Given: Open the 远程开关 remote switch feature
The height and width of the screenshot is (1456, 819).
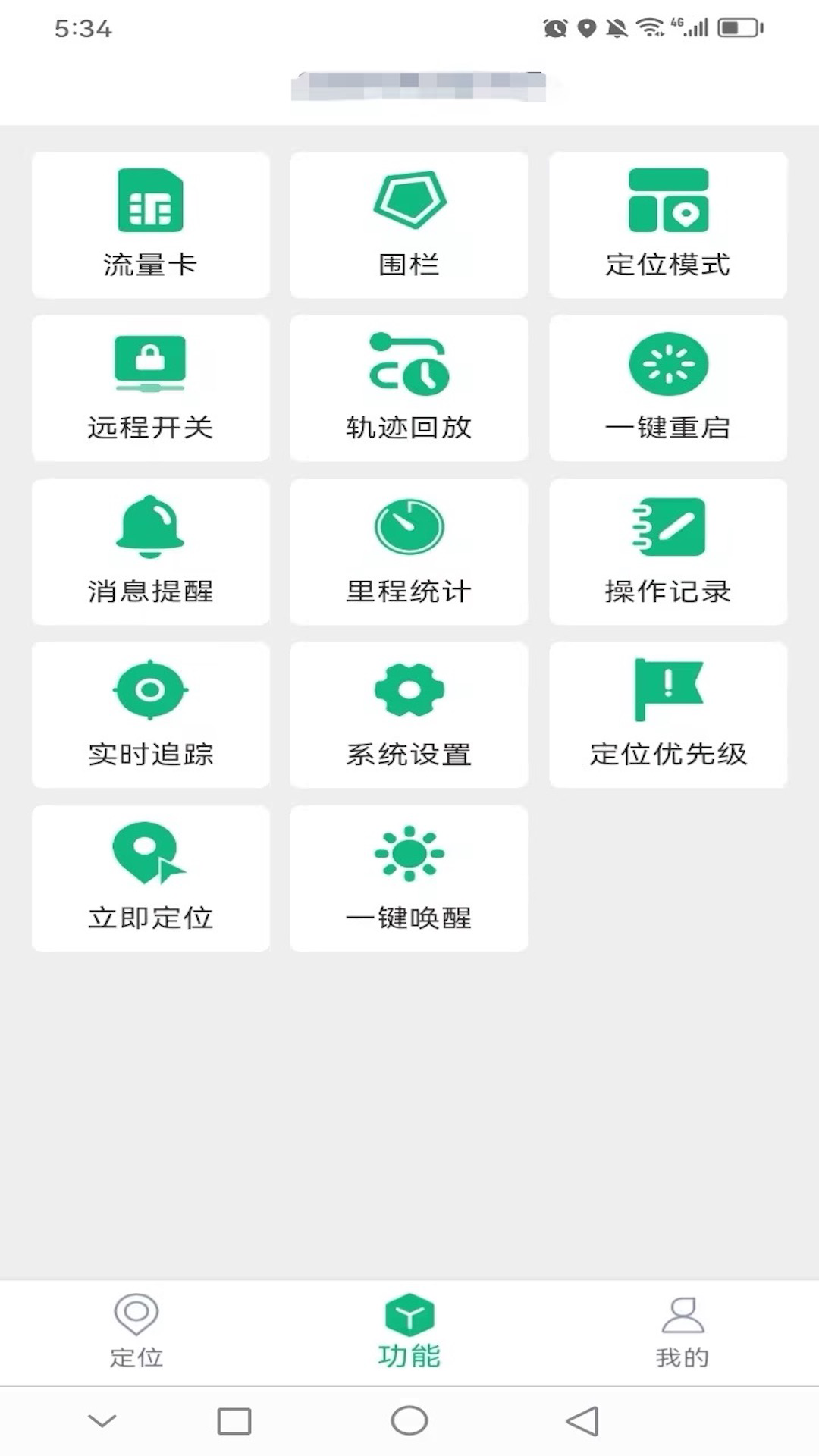Looking at the screenshot, I should (x=150, y=388).
